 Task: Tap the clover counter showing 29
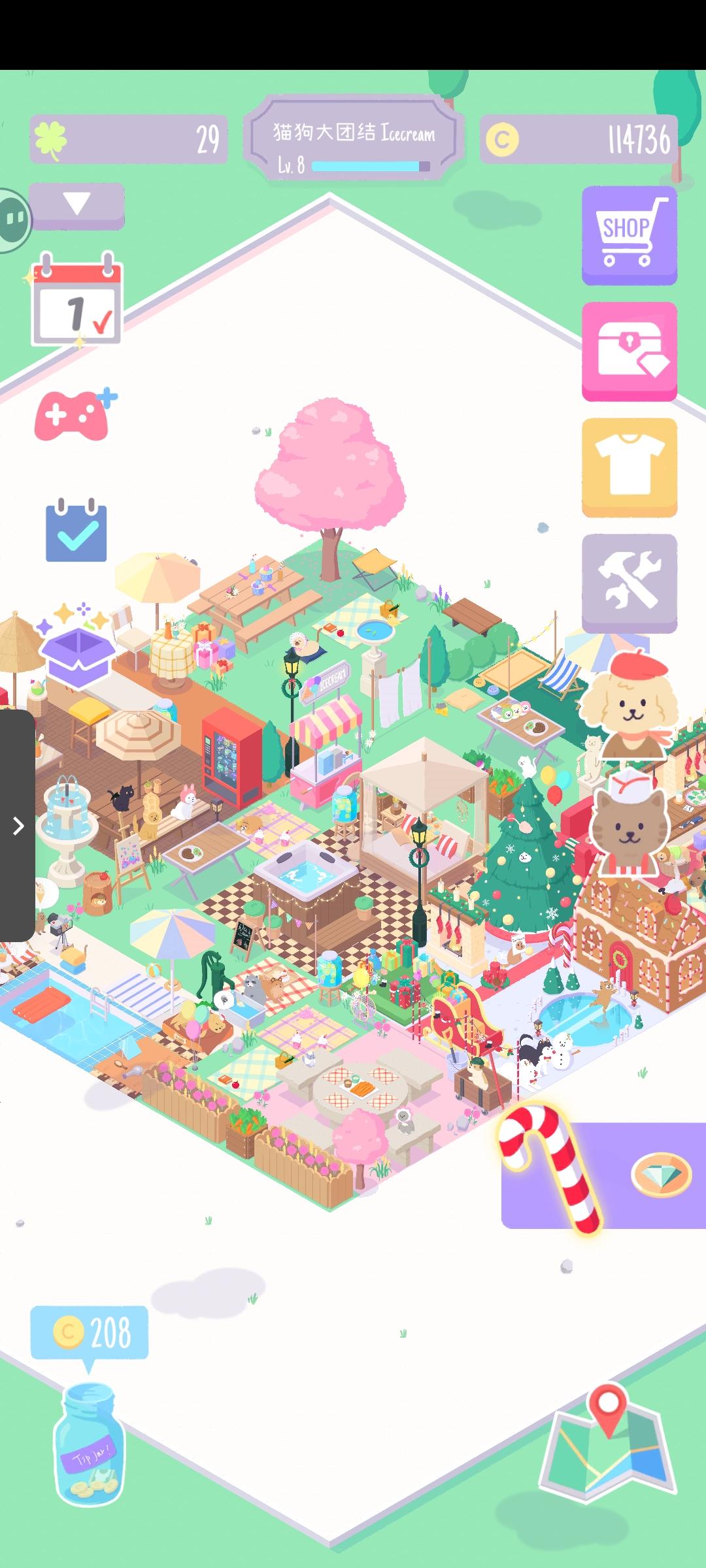(x=127, y=137)
